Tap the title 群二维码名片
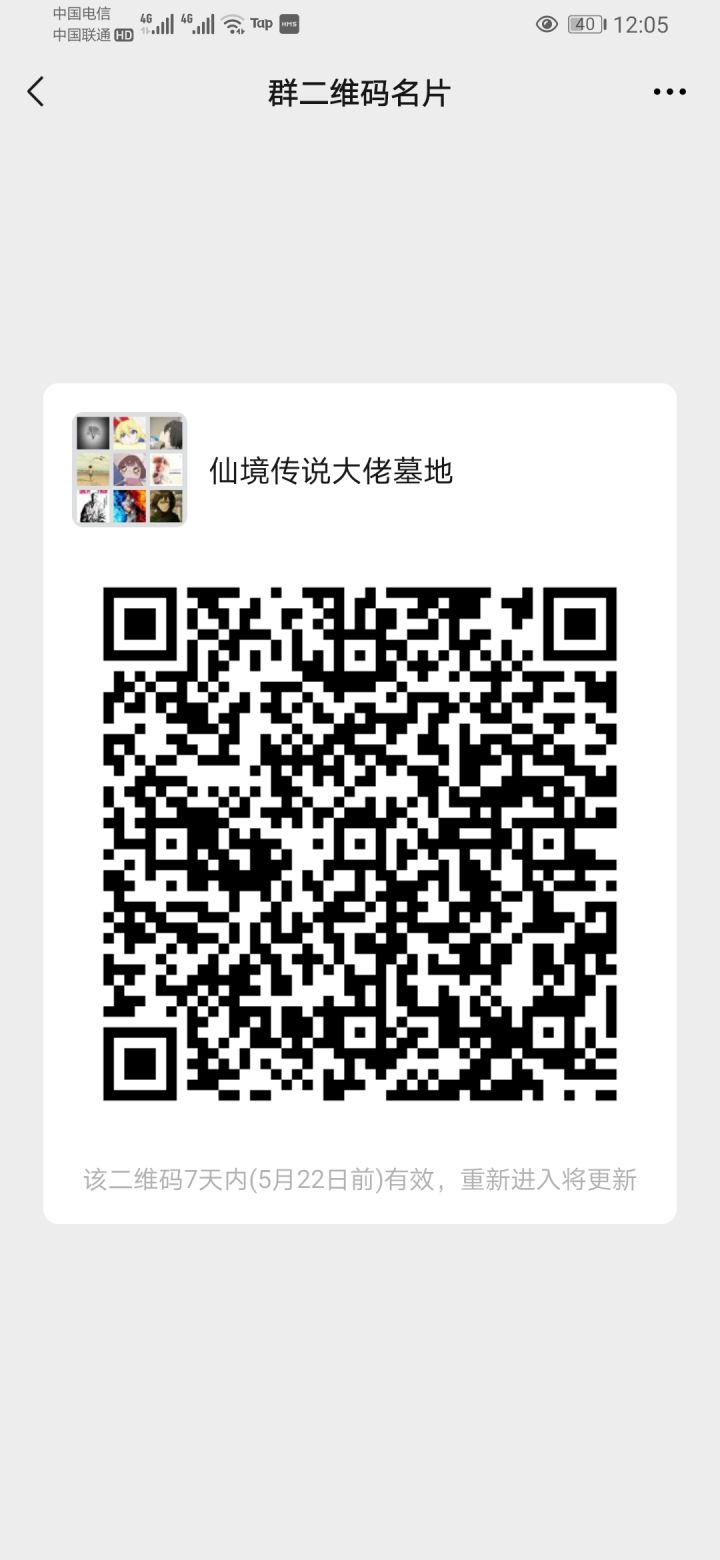This screenshot has width=720, height=1560. [x=360, y=91]
